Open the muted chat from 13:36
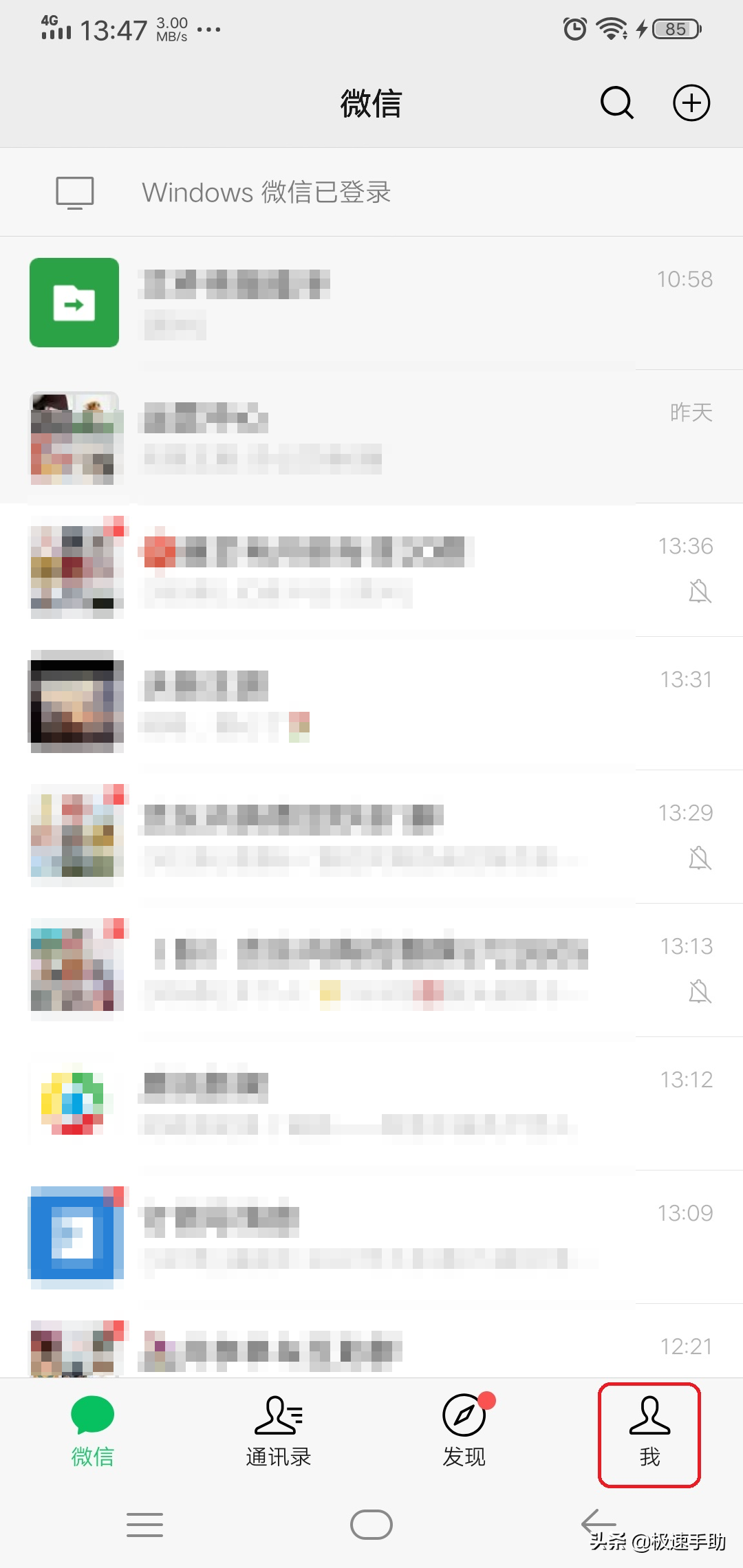 [371, 569]
